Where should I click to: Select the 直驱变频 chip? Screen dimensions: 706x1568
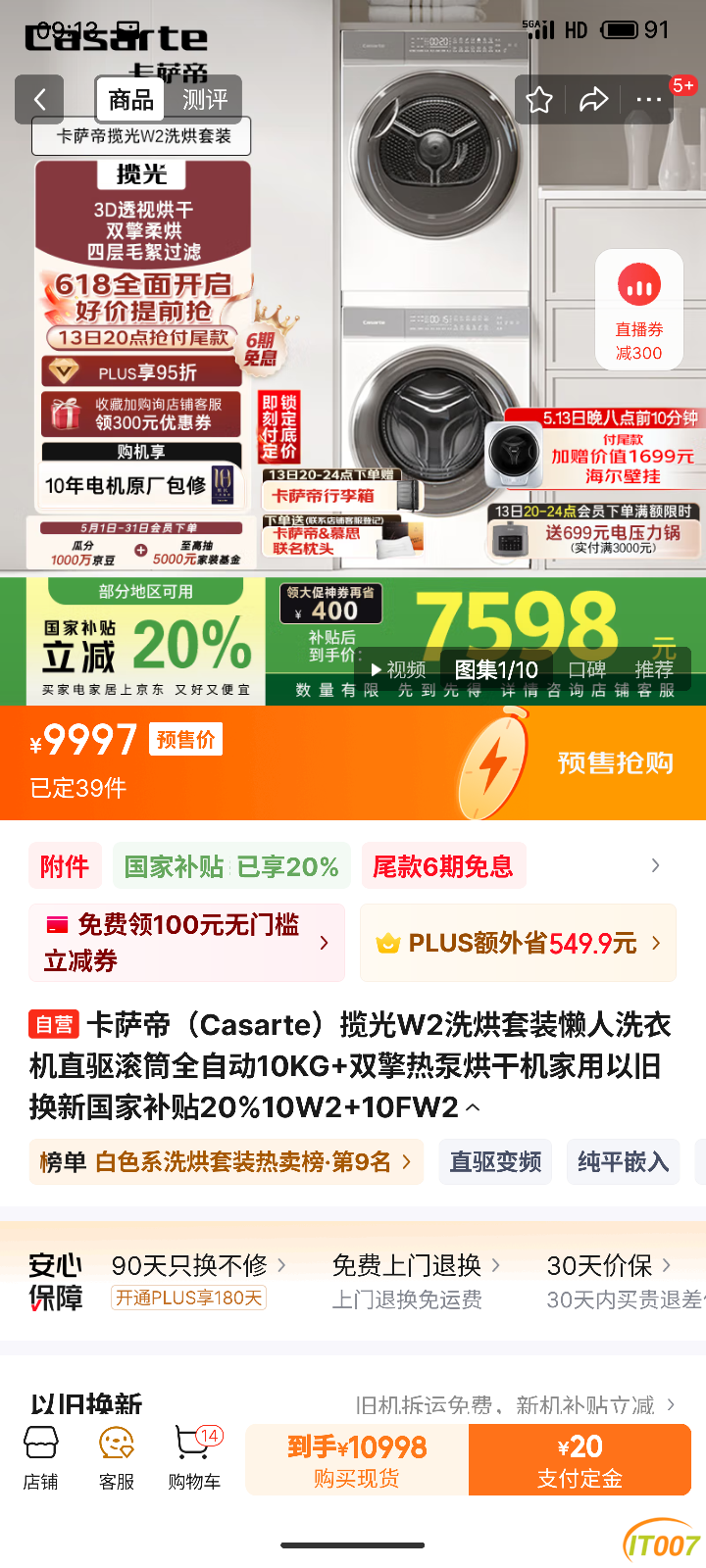pyautogui.click(x=495, y=1162)
